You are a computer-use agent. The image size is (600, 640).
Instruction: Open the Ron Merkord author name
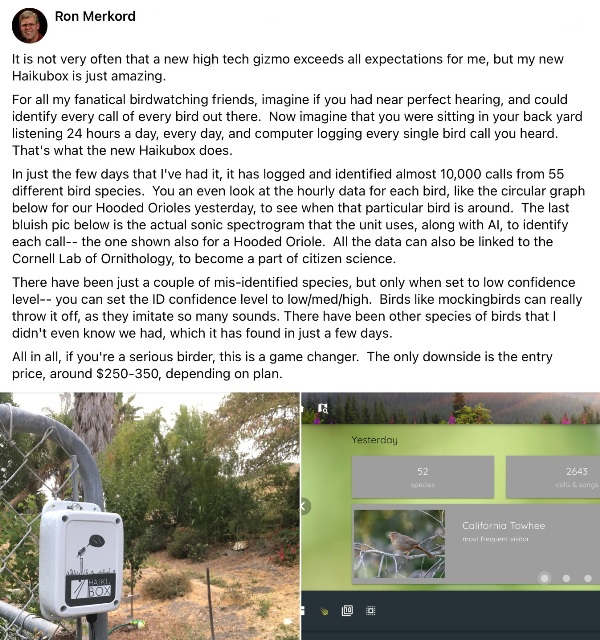tap(93, 16)
